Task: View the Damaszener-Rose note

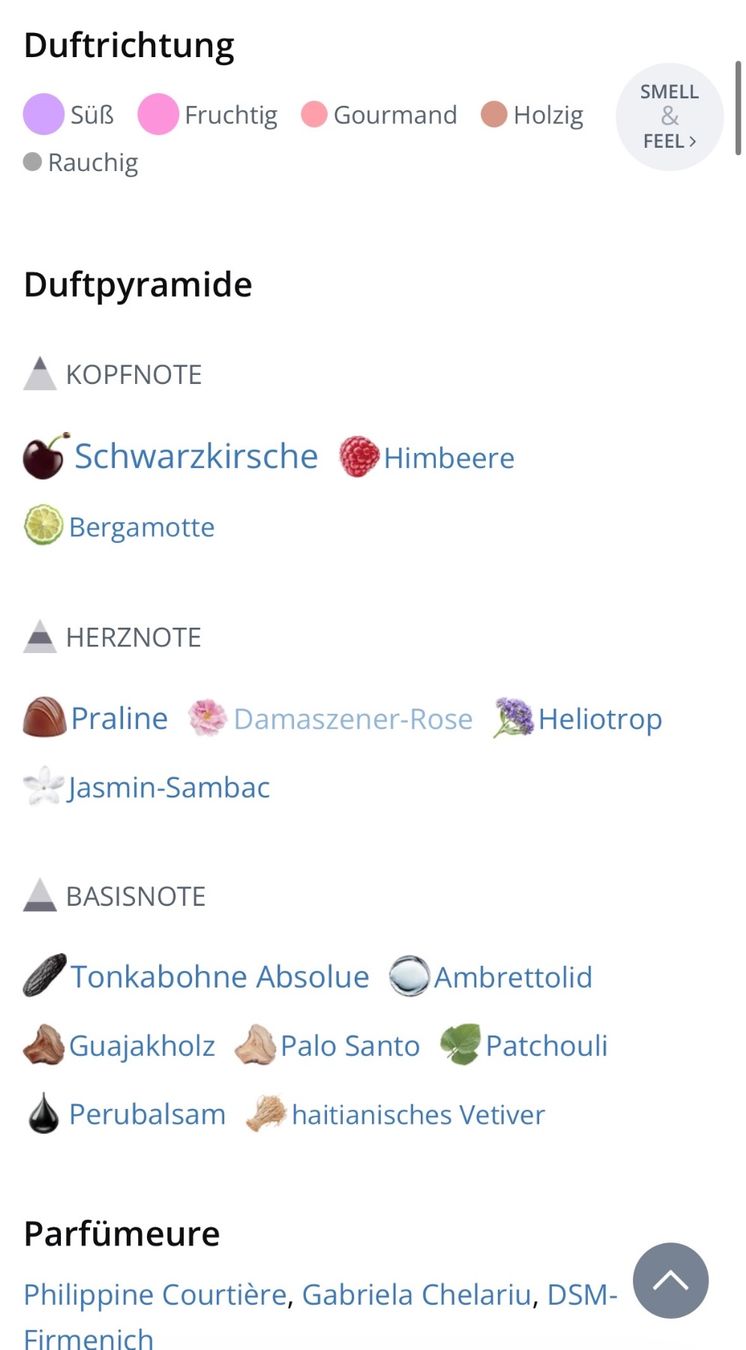Action: click(x=331, y=719)
